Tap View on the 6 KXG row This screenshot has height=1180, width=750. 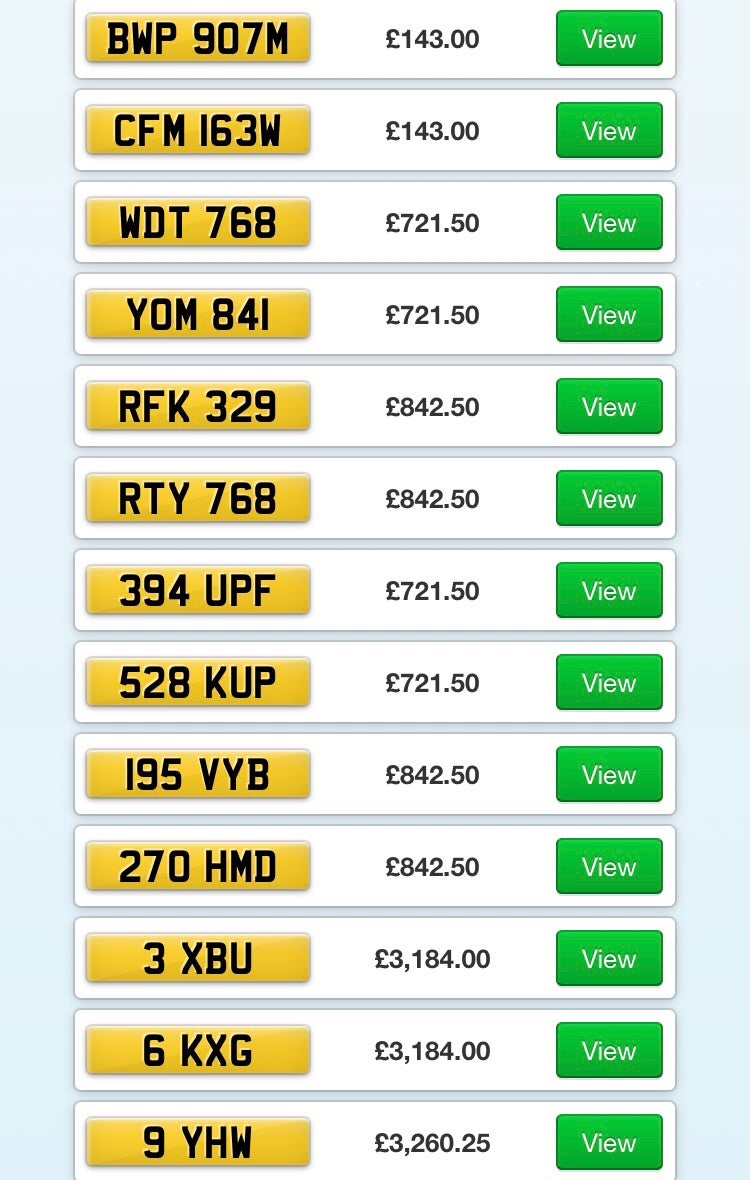(609, 1051)
